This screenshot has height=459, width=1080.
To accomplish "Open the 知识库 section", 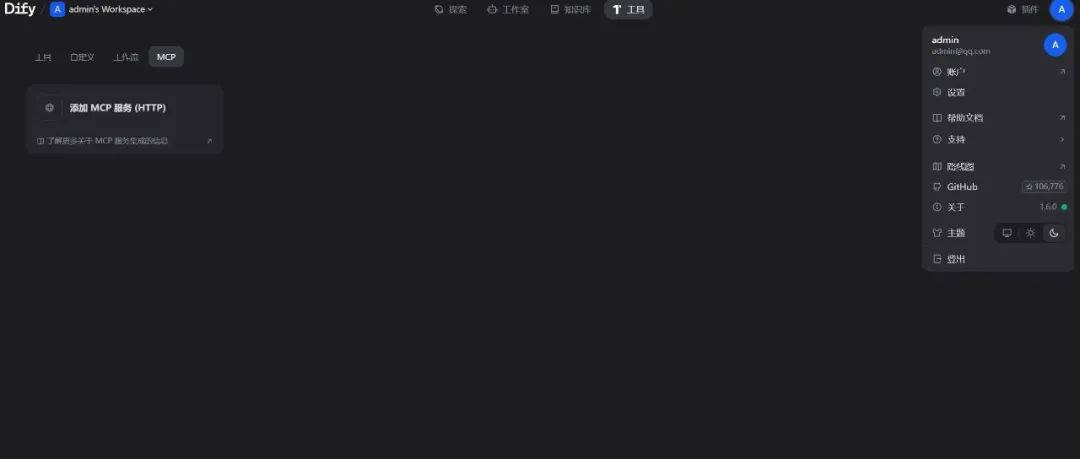I will coord(570,10).
